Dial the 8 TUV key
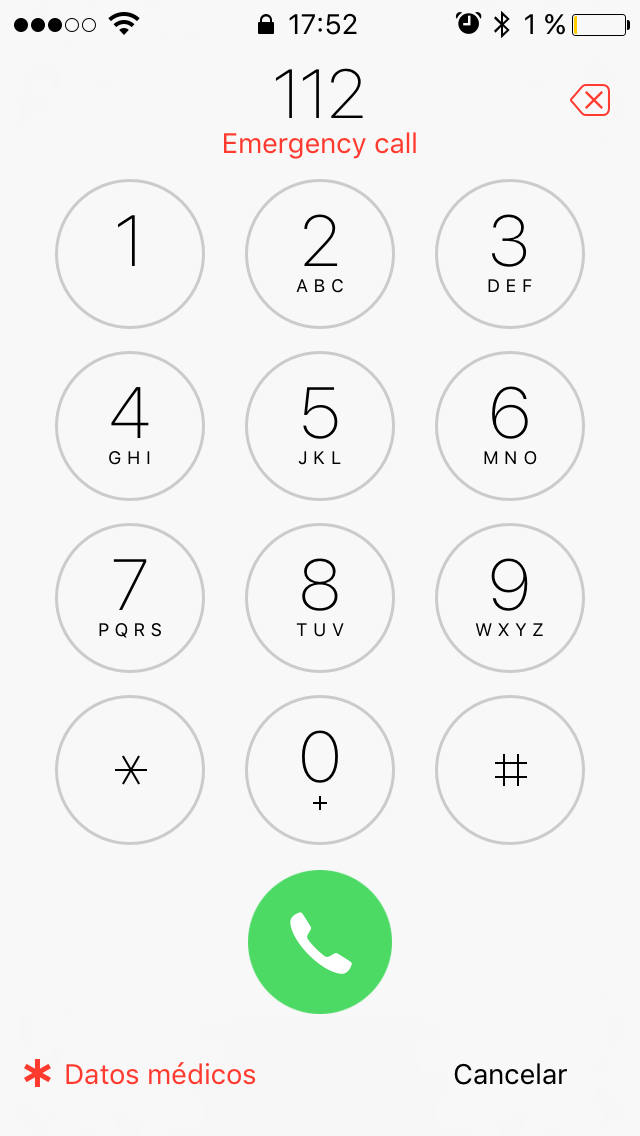Image resolution: width=640 pixels, height=1136 pixels. [x=320, y=598]
